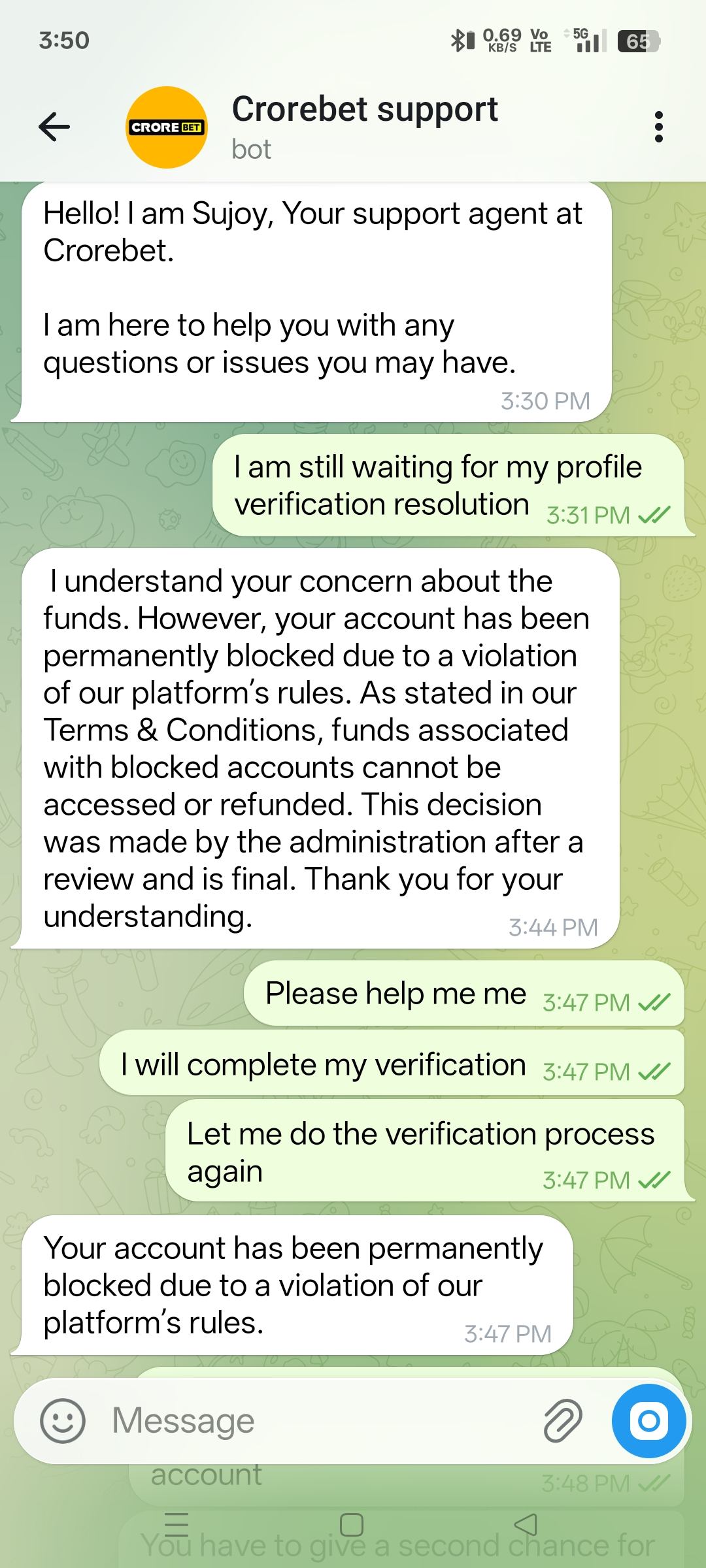706x1568 pixels.
Task: Go back to the chat list
Action: 54,127
